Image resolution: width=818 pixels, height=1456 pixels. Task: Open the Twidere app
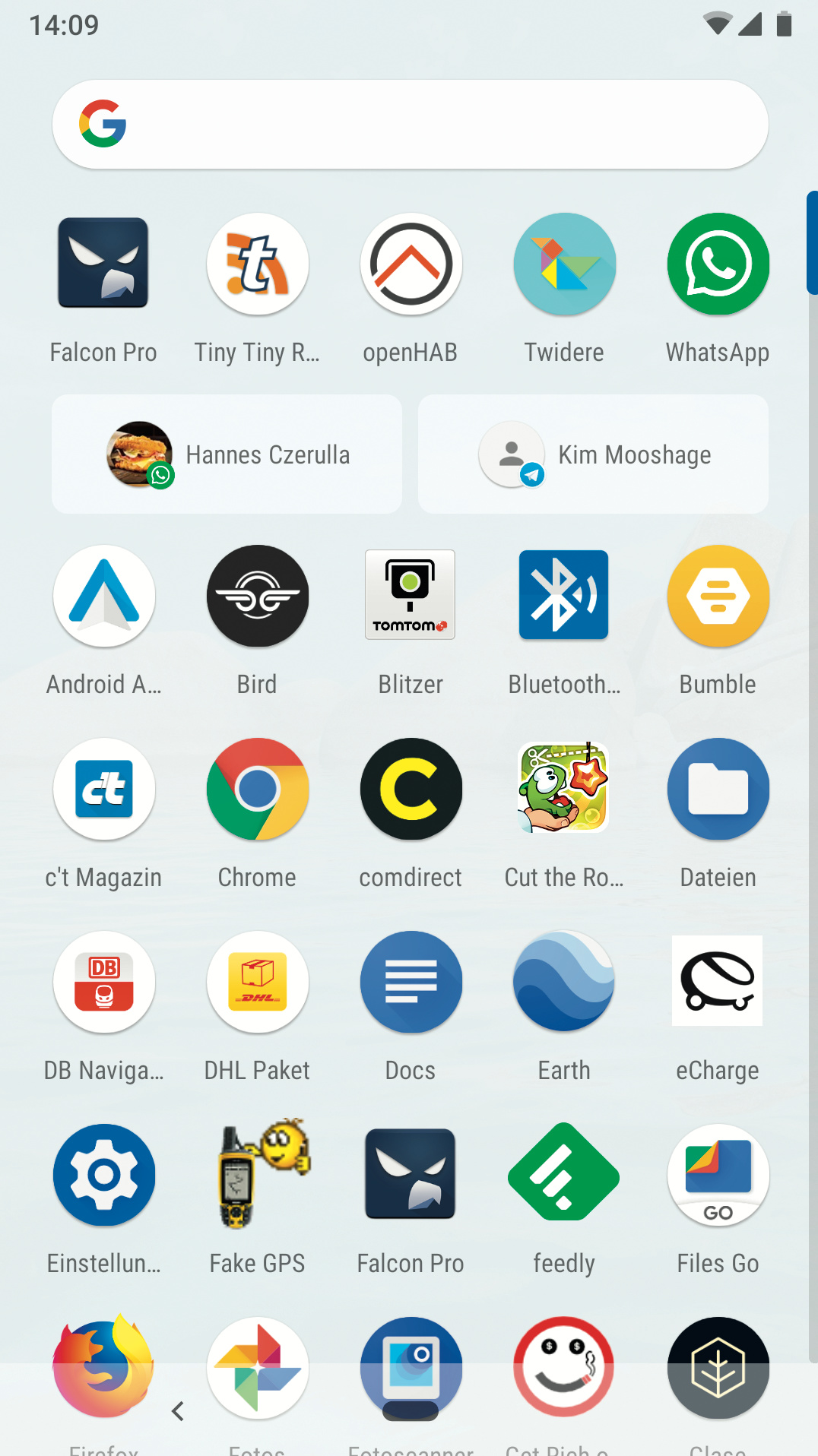tap(564, 264)
